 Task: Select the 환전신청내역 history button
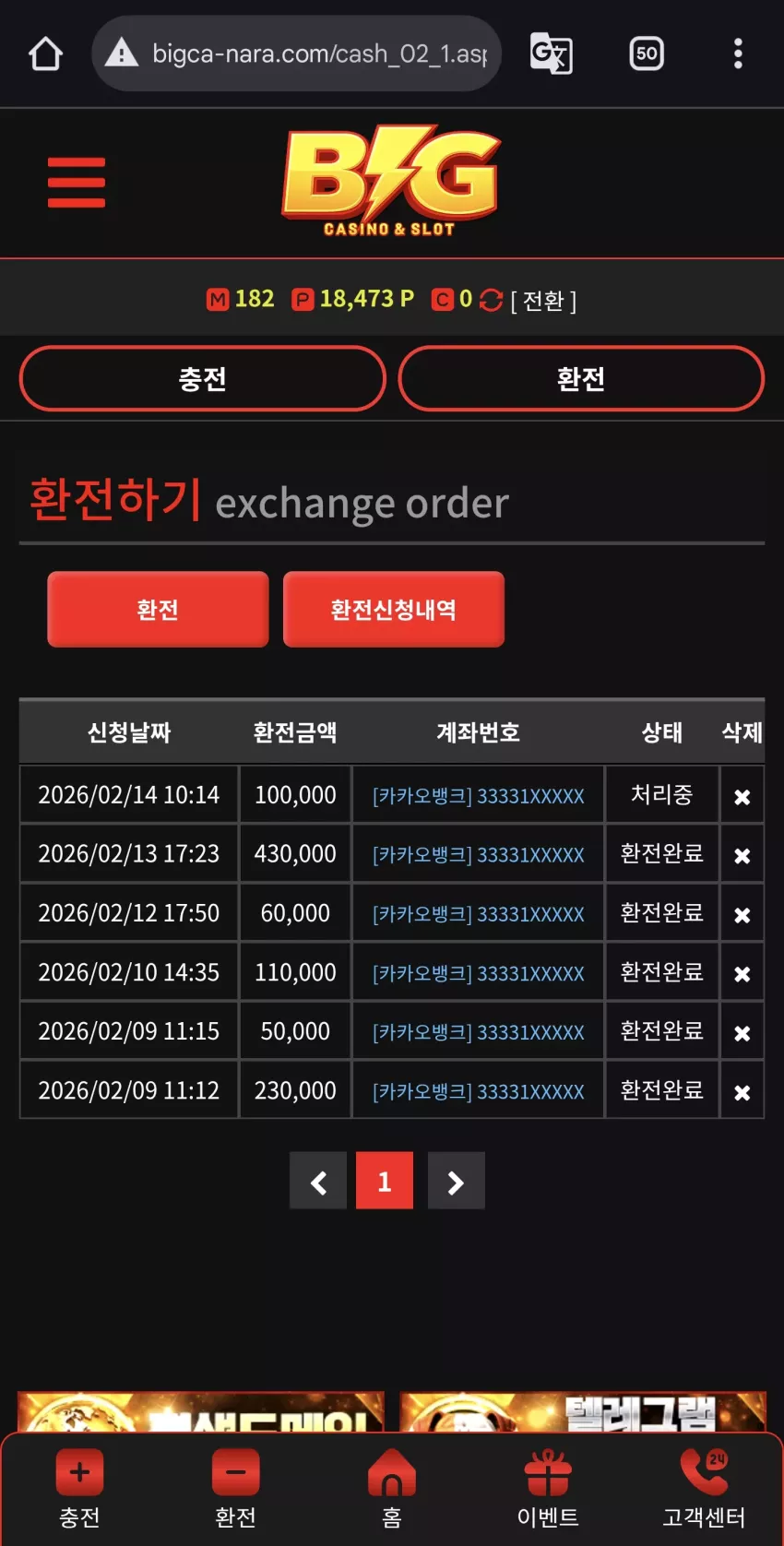click(394, 609)
